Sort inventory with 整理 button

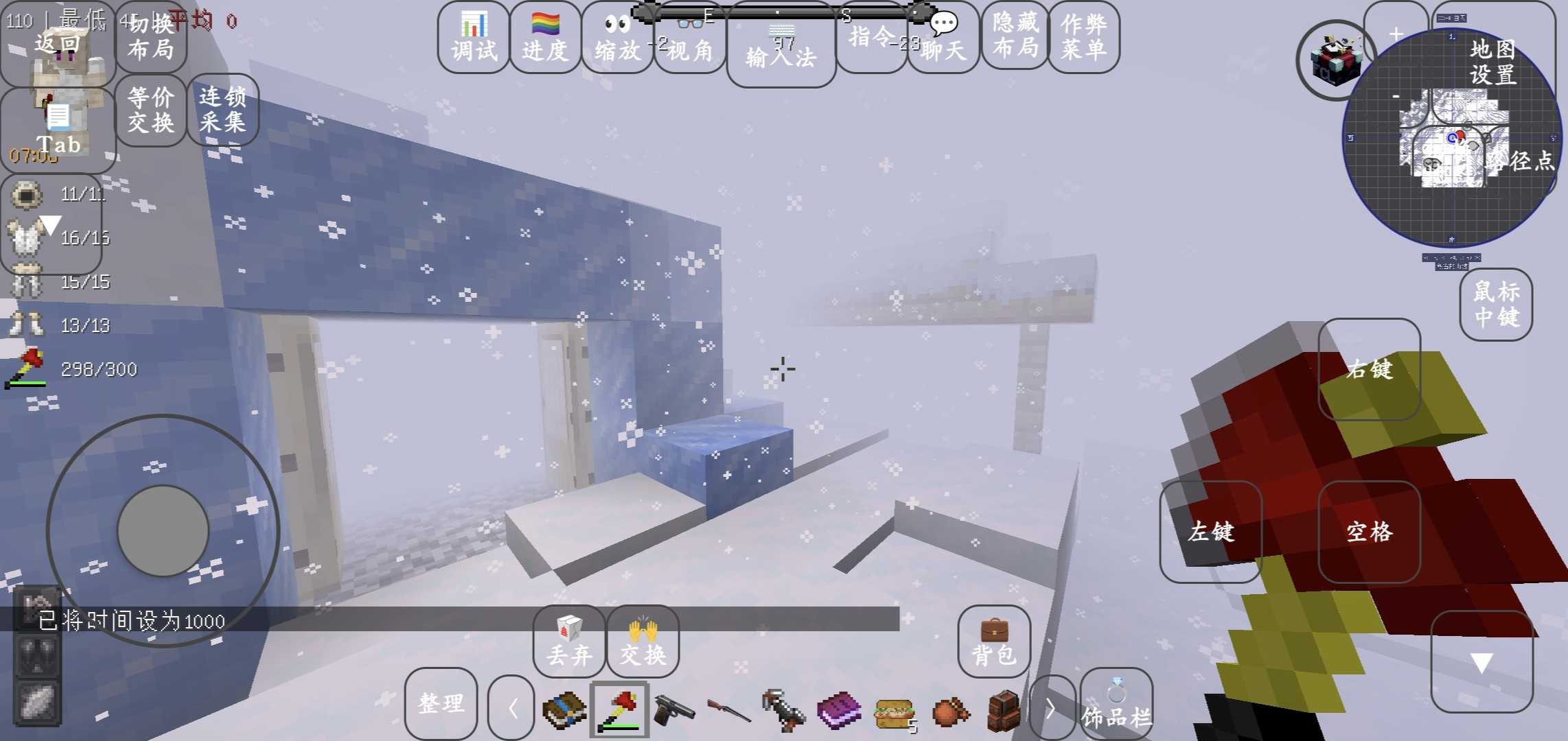(441, 703)
